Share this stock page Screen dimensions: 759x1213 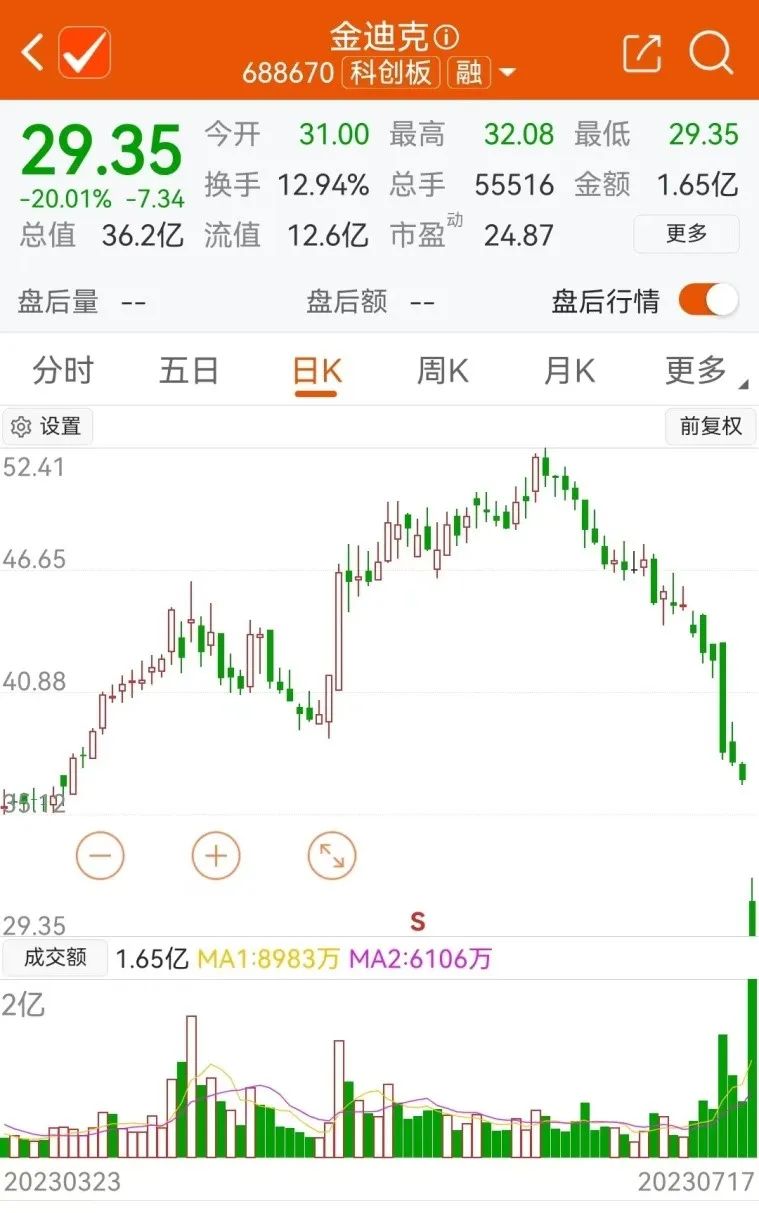641,52
